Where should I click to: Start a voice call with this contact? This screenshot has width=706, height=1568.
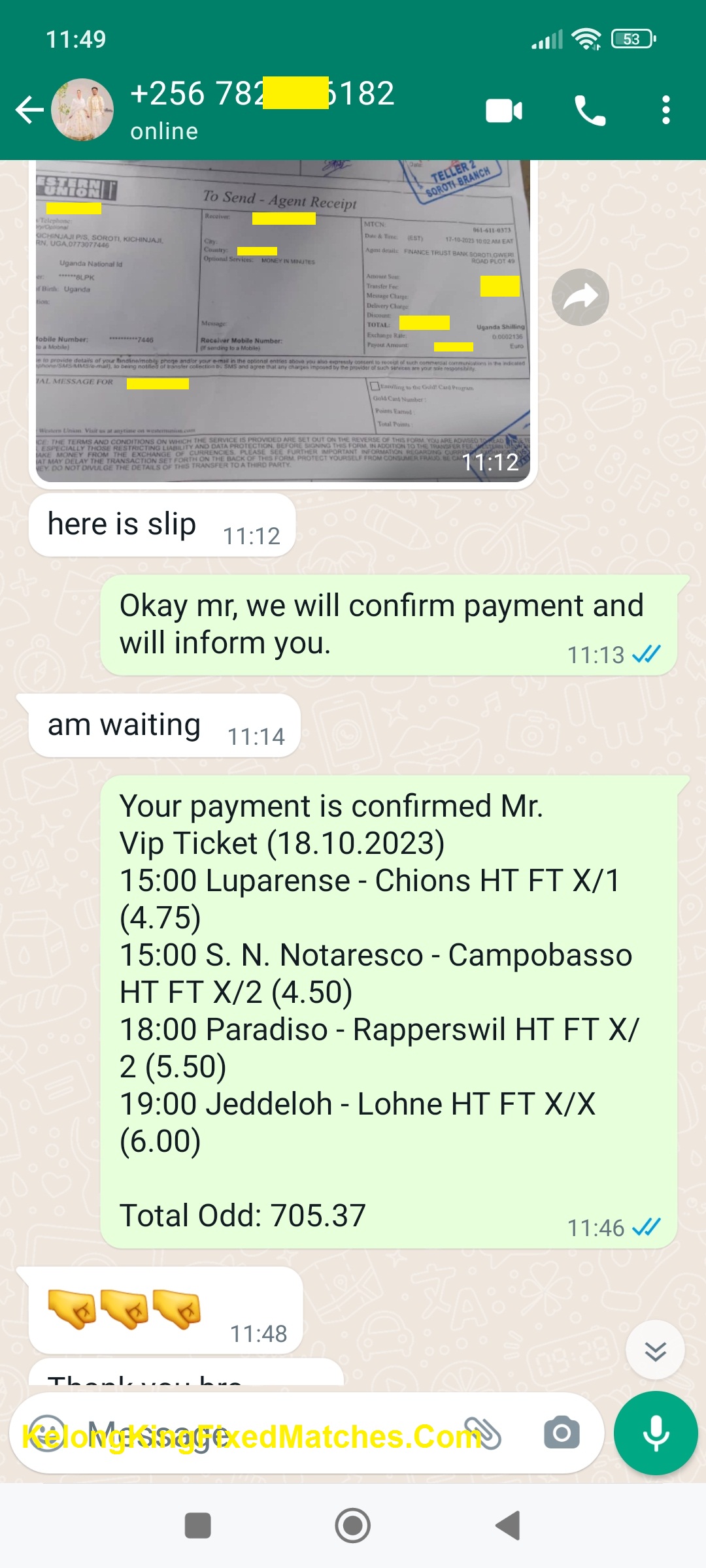[x=590, y=110]
